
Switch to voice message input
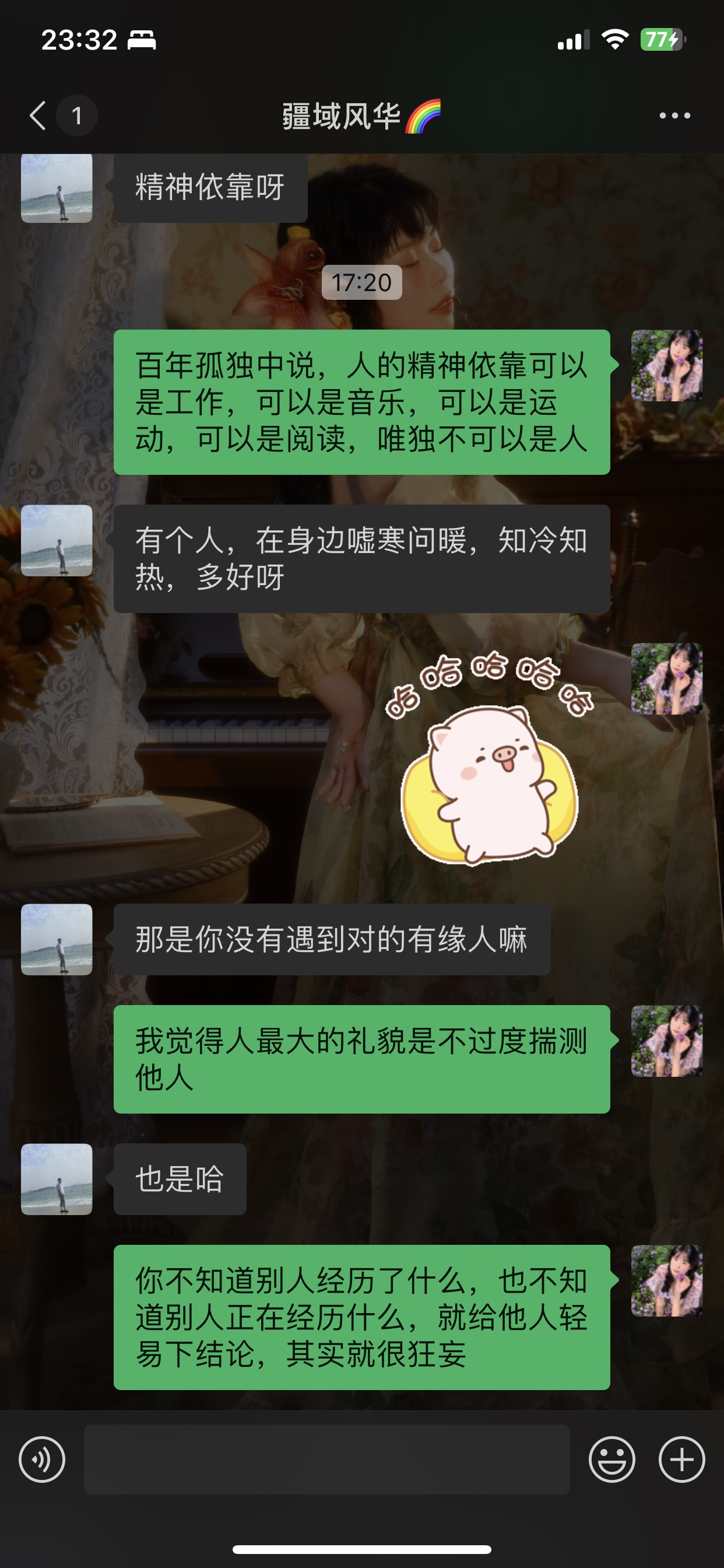point(42,1459)
